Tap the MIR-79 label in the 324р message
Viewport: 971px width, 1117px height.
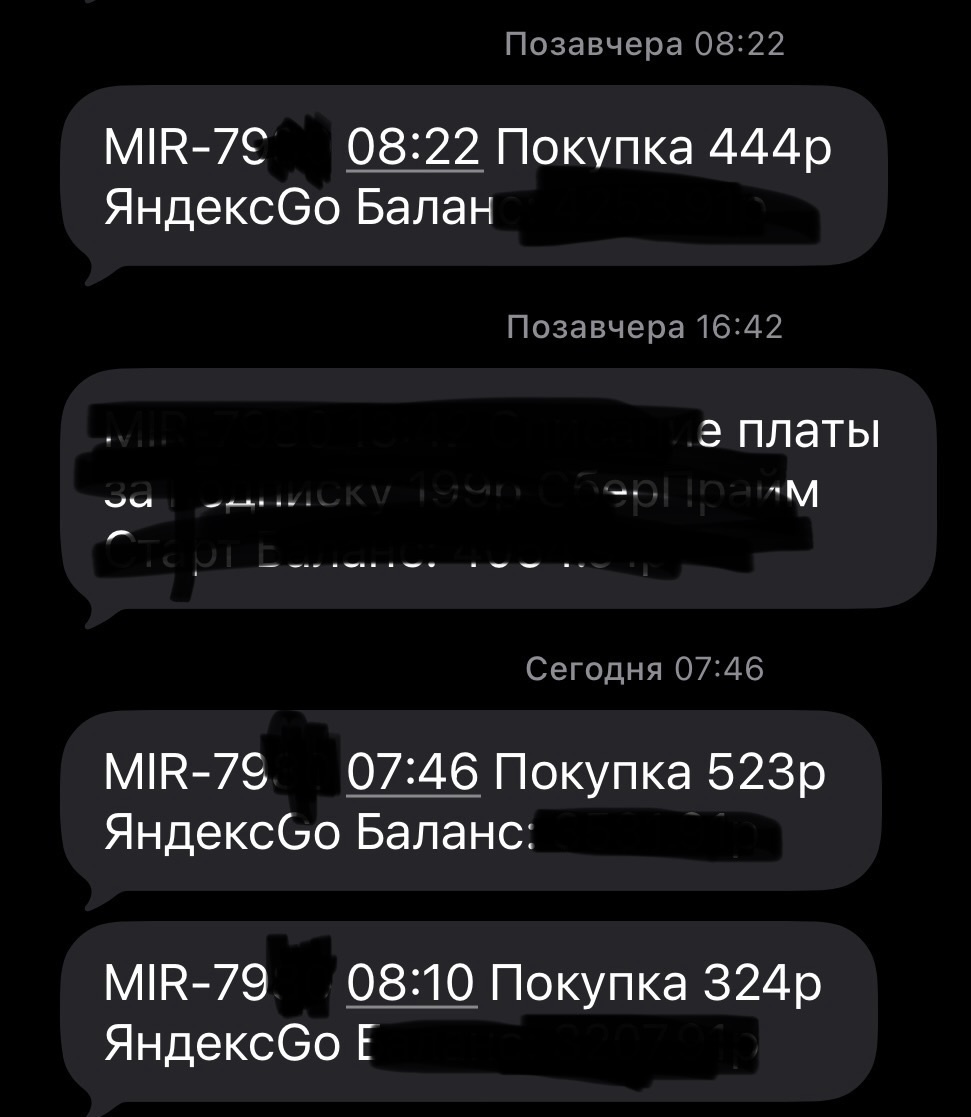click(x=180, y=983)
